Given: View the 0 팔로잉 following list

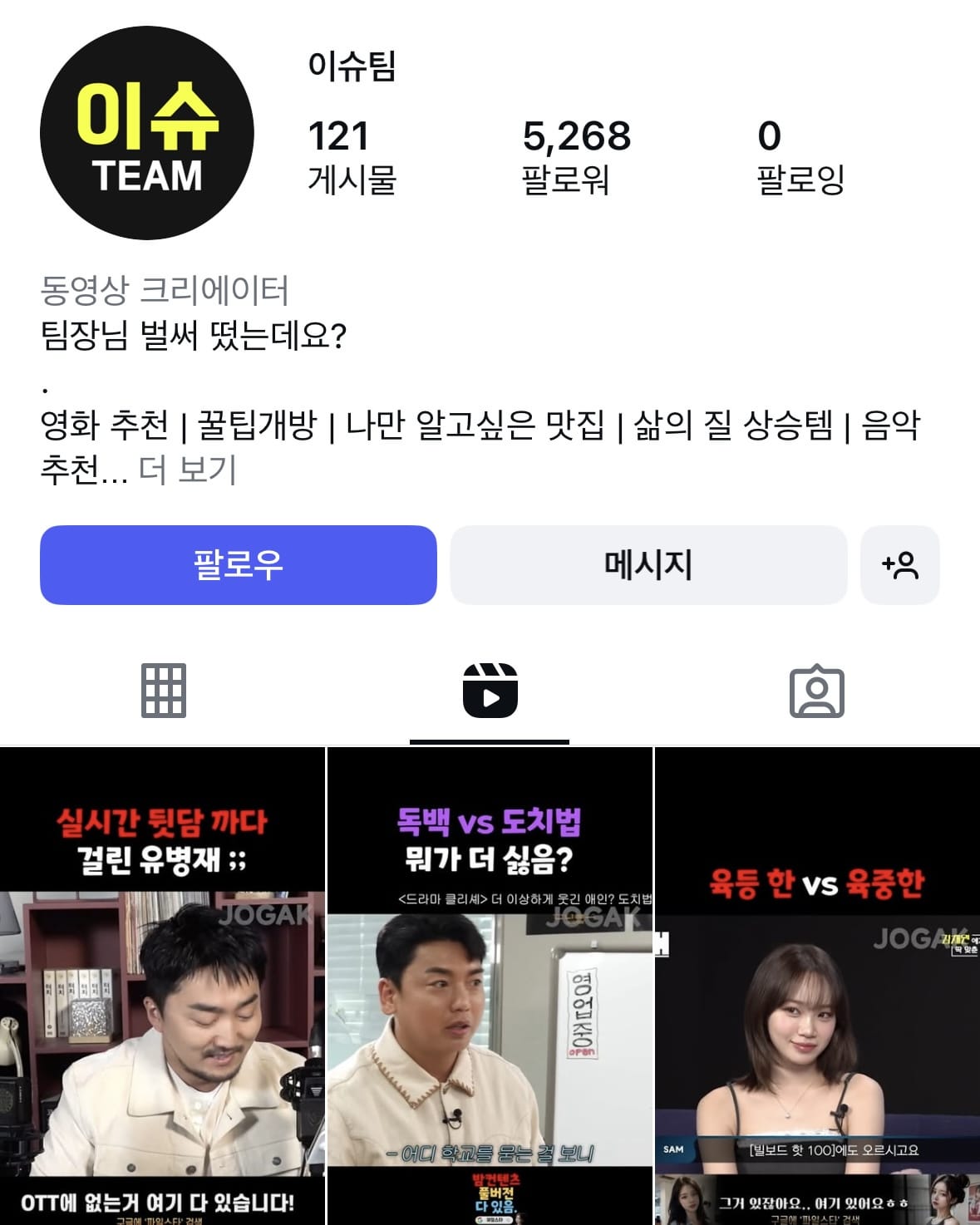Looking at the screenshot, I should 800,157.
